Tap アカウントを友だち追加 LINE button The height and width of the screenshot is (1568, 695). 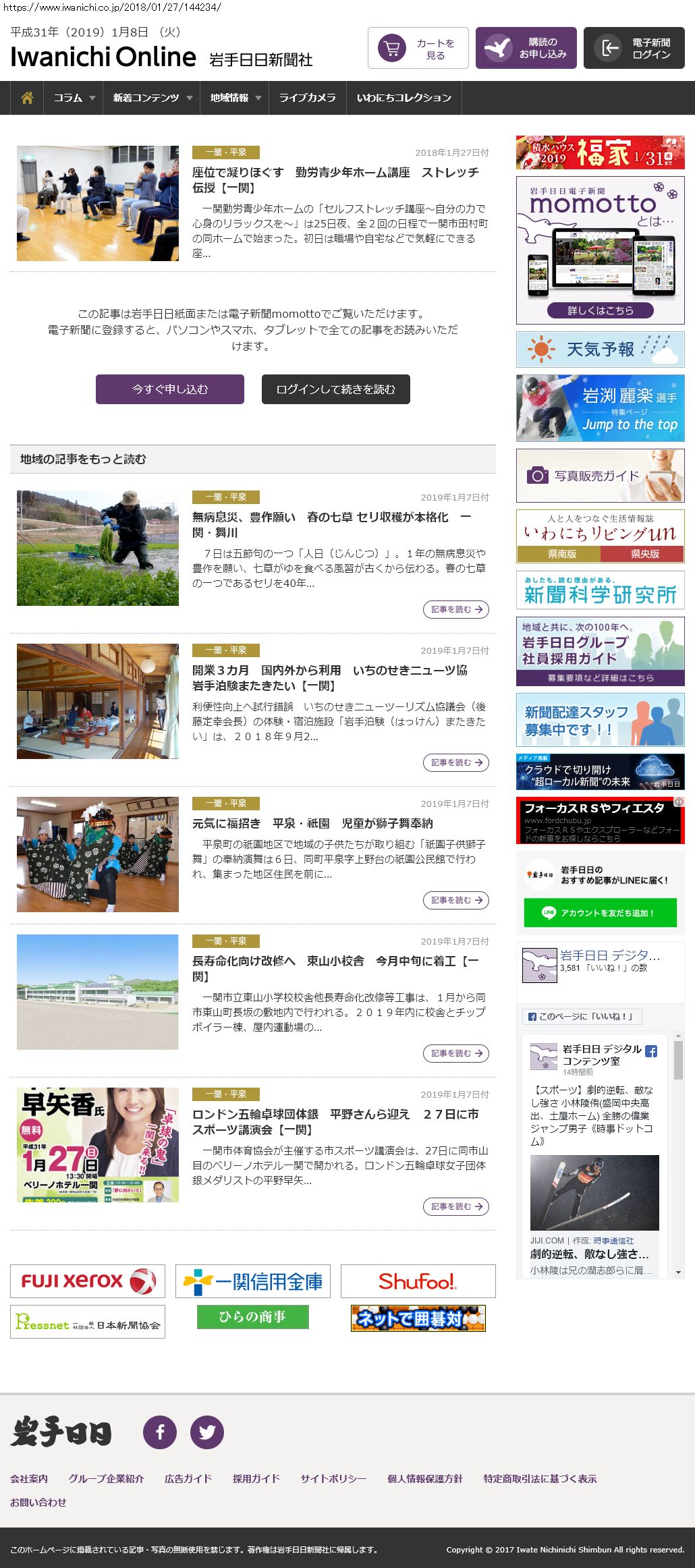(x=601, y=913)
